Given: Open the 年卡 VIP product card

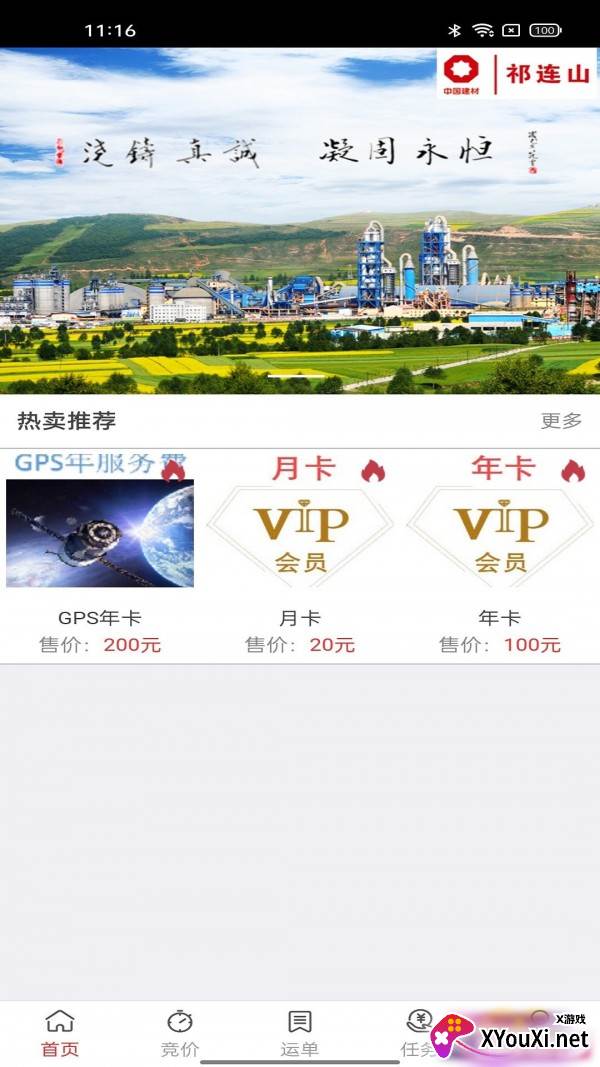Looking at the screenshot, I should coord(500,555).
